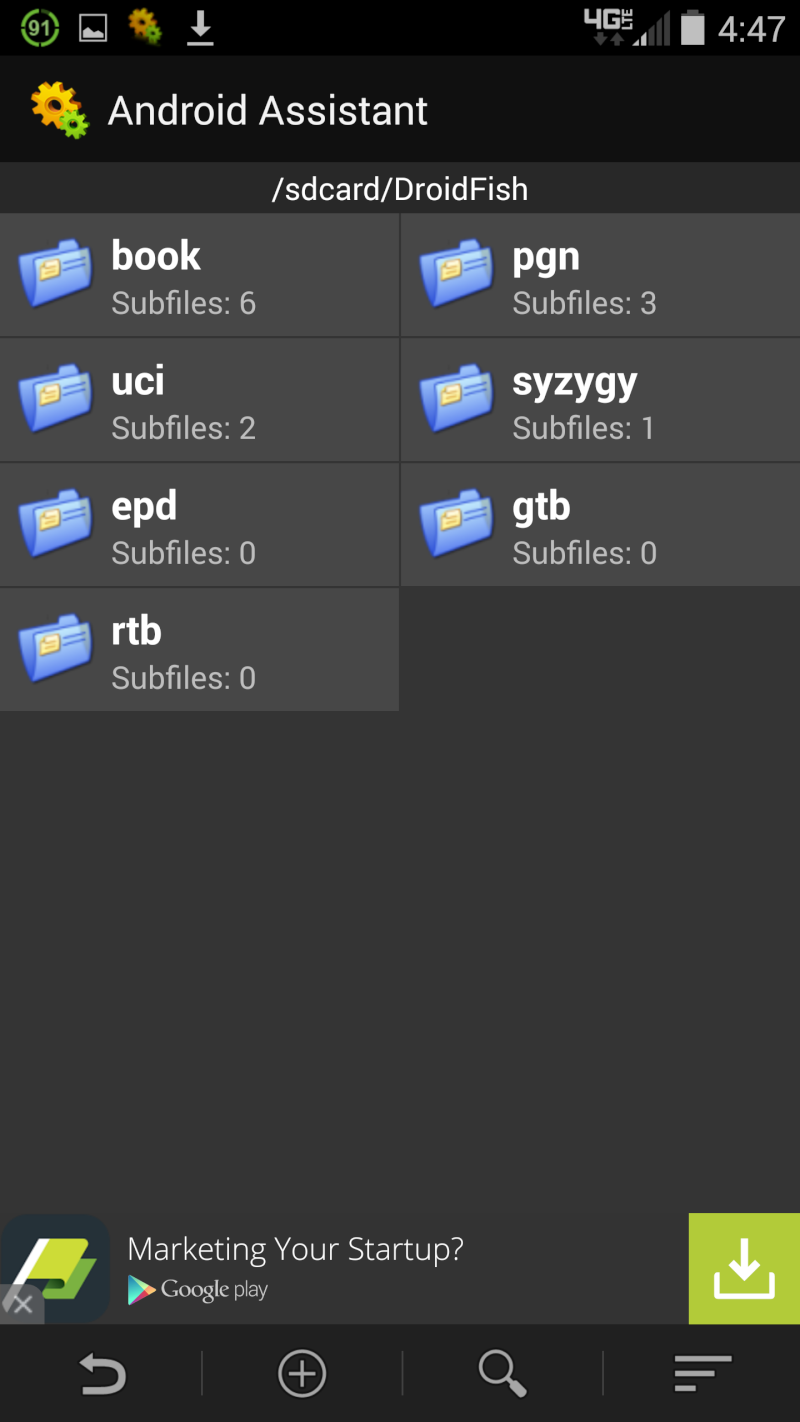The width and height of the screenshot is (800, 1422).
Task: Tap the plus icon to add new
Action: (302, 1373)
